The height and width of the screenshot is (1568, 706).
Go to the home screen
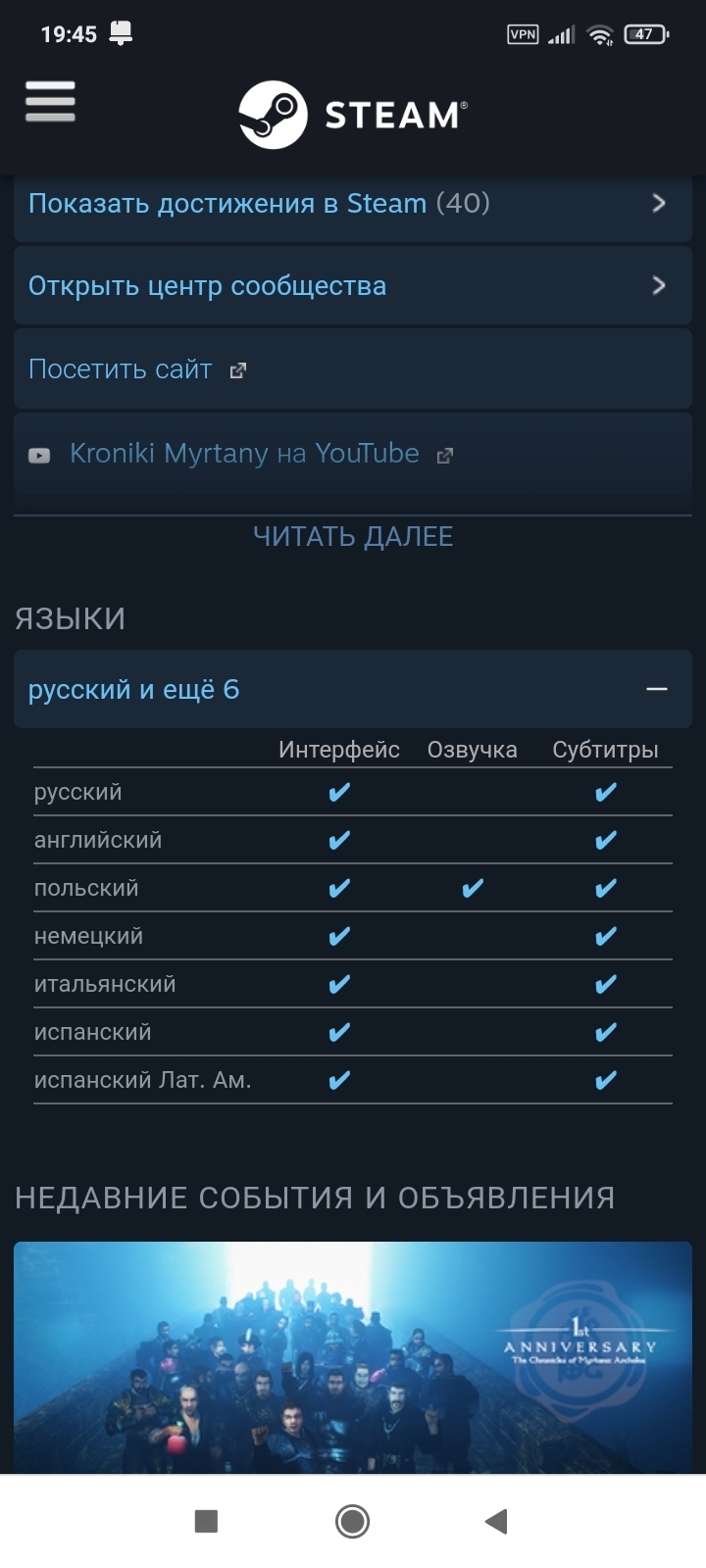pos(352,1521)
